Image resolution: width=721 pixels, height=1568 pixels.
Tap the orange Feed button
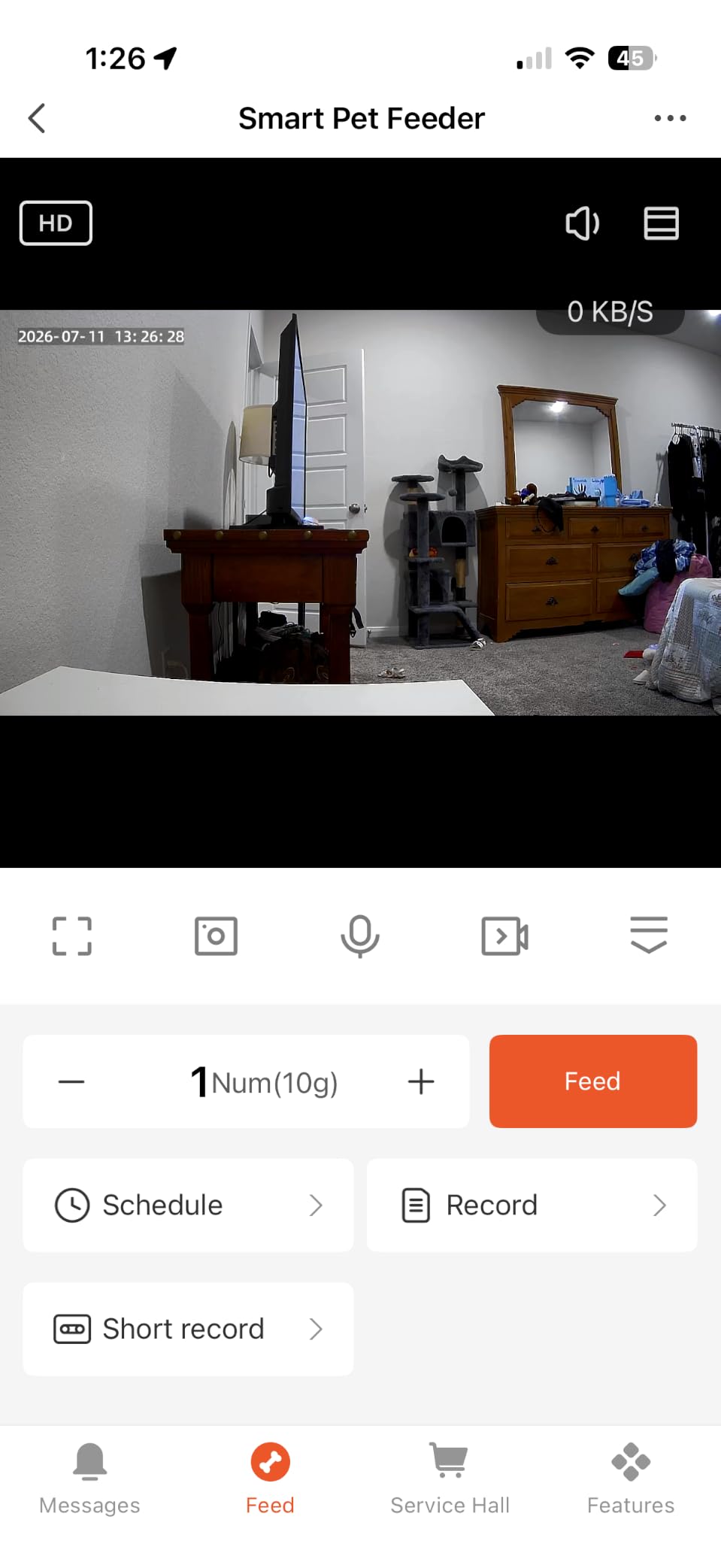[x=593, y=1081]
